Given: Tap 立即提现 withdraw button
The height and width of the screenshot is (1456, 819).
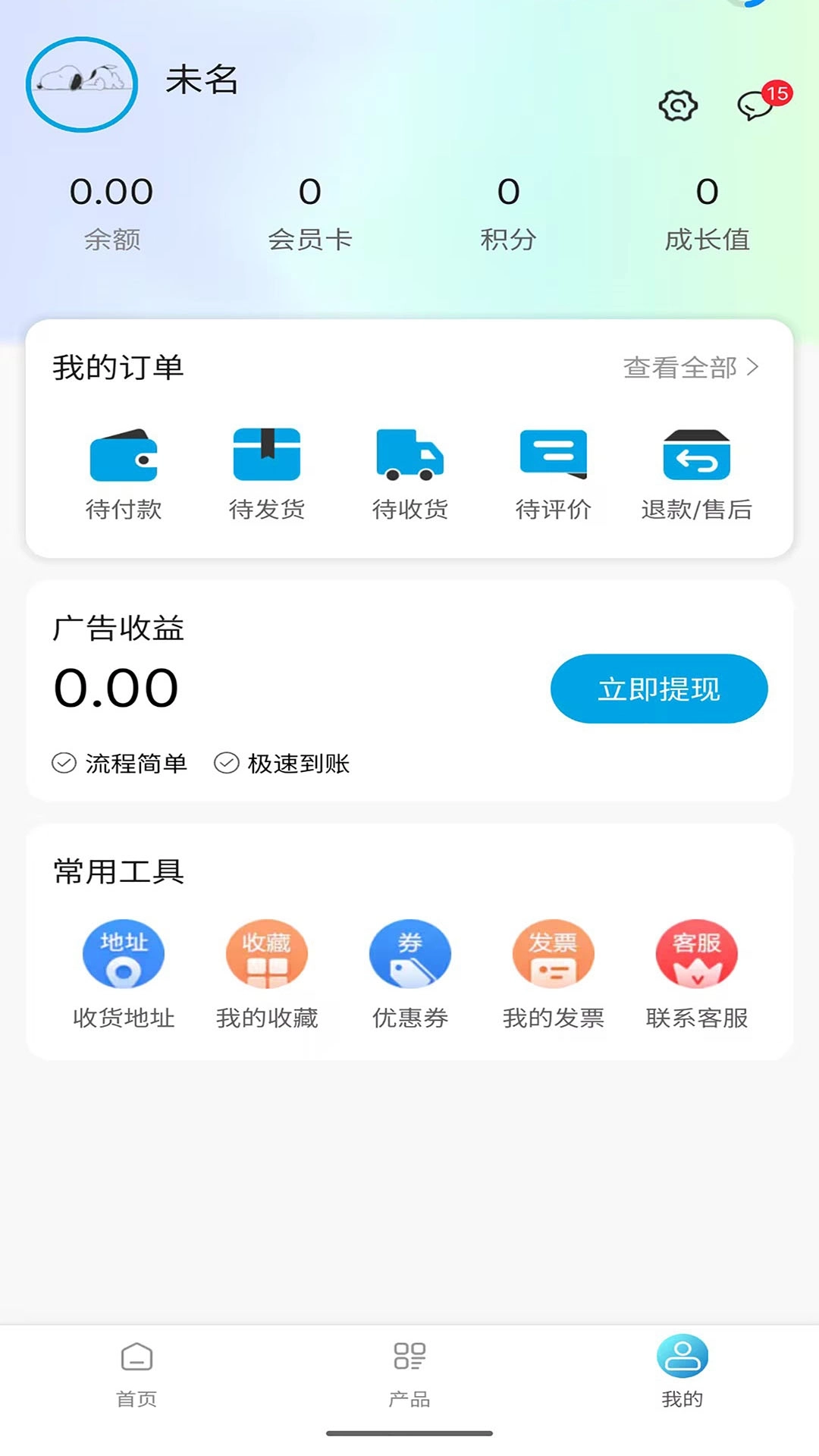Looking at the screenshot, I should pos(658,689).
